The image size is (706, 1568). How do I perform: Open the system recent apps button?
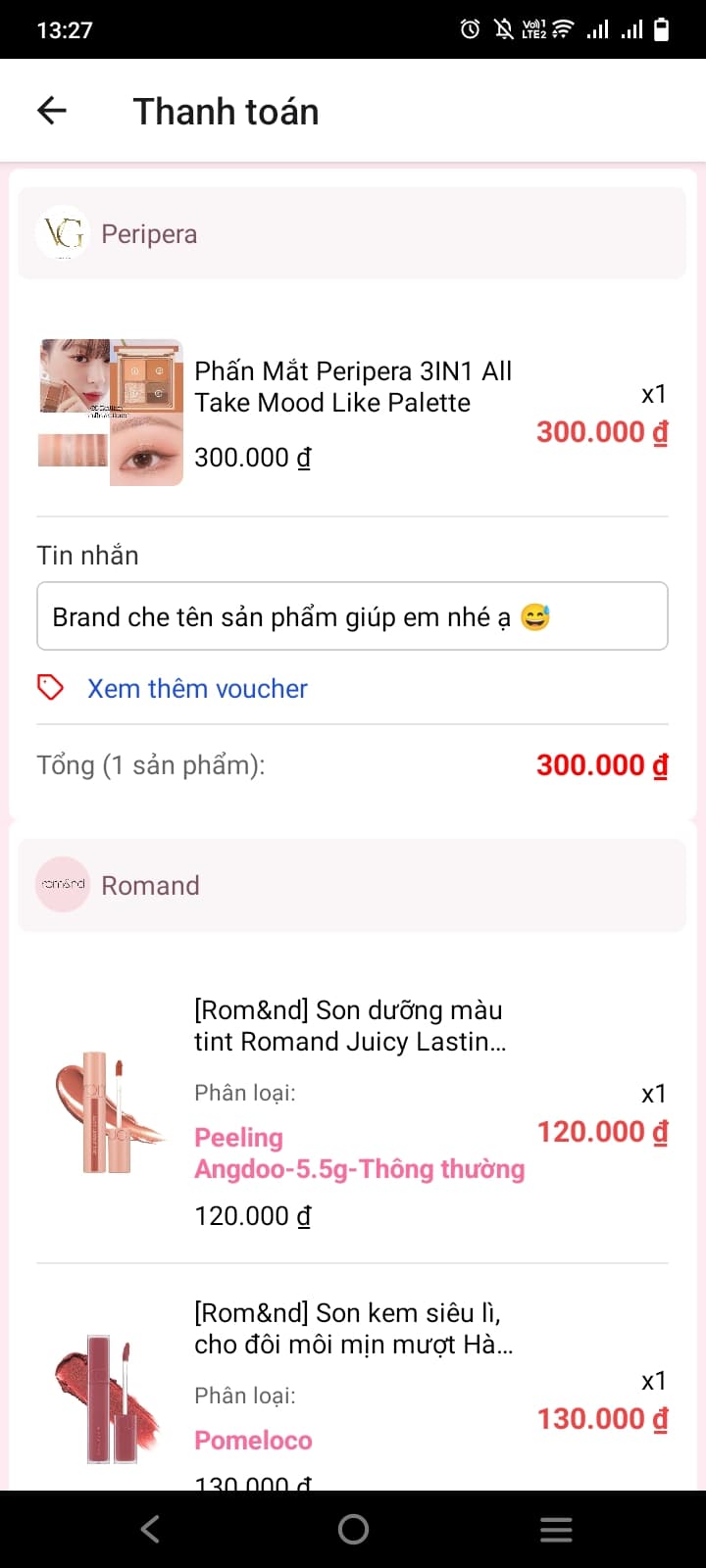pos(556,1529)
